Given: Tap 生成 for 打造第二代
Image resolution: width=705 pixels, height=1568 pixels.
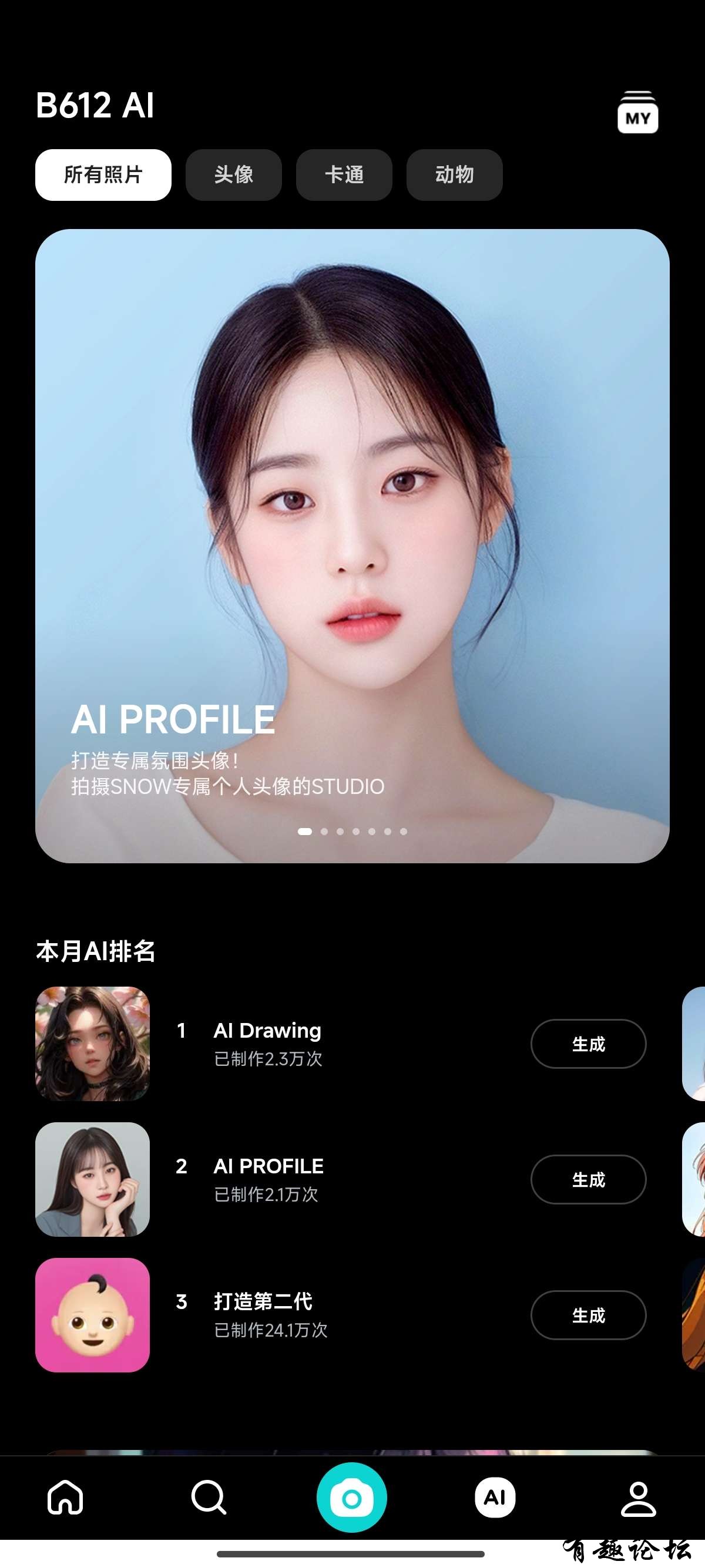Looking at the screenshot, I should click(x=587, y=1315).
